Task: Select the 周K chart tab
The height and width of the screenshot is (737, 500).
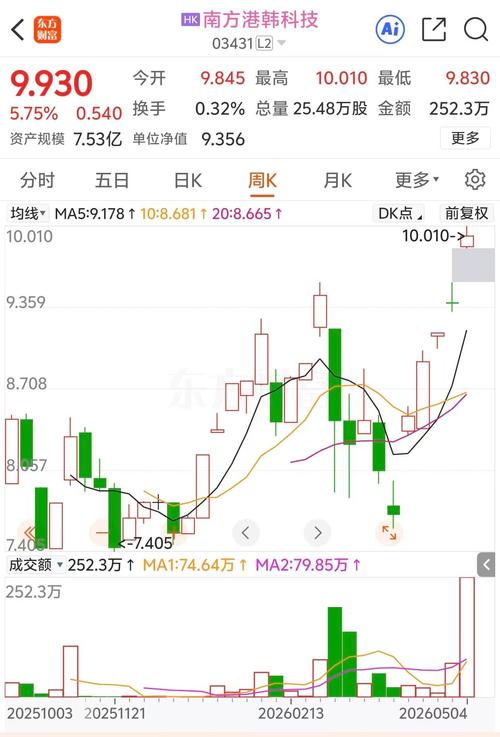Action: point(262,180)
